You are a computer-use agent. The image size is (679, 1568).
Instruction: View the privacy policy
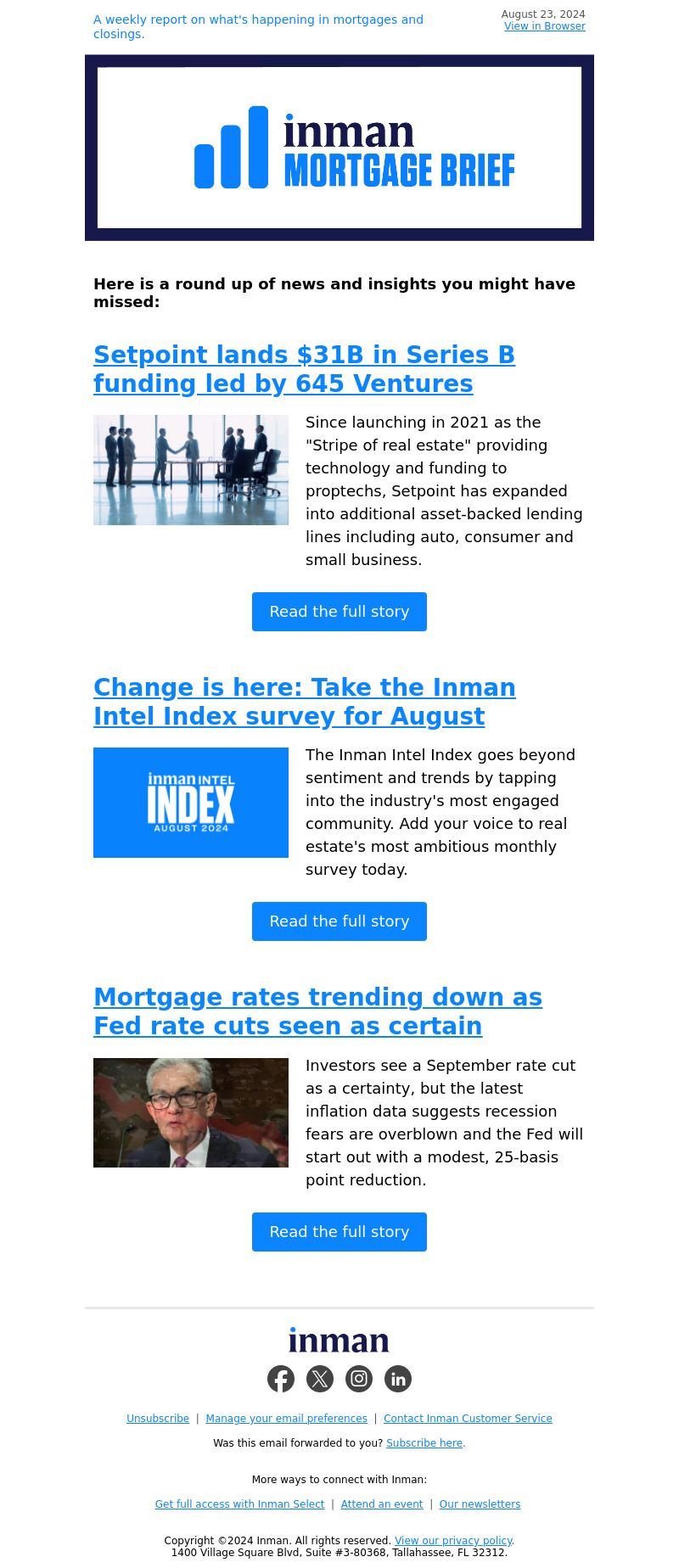click(x=453, y=1541)
